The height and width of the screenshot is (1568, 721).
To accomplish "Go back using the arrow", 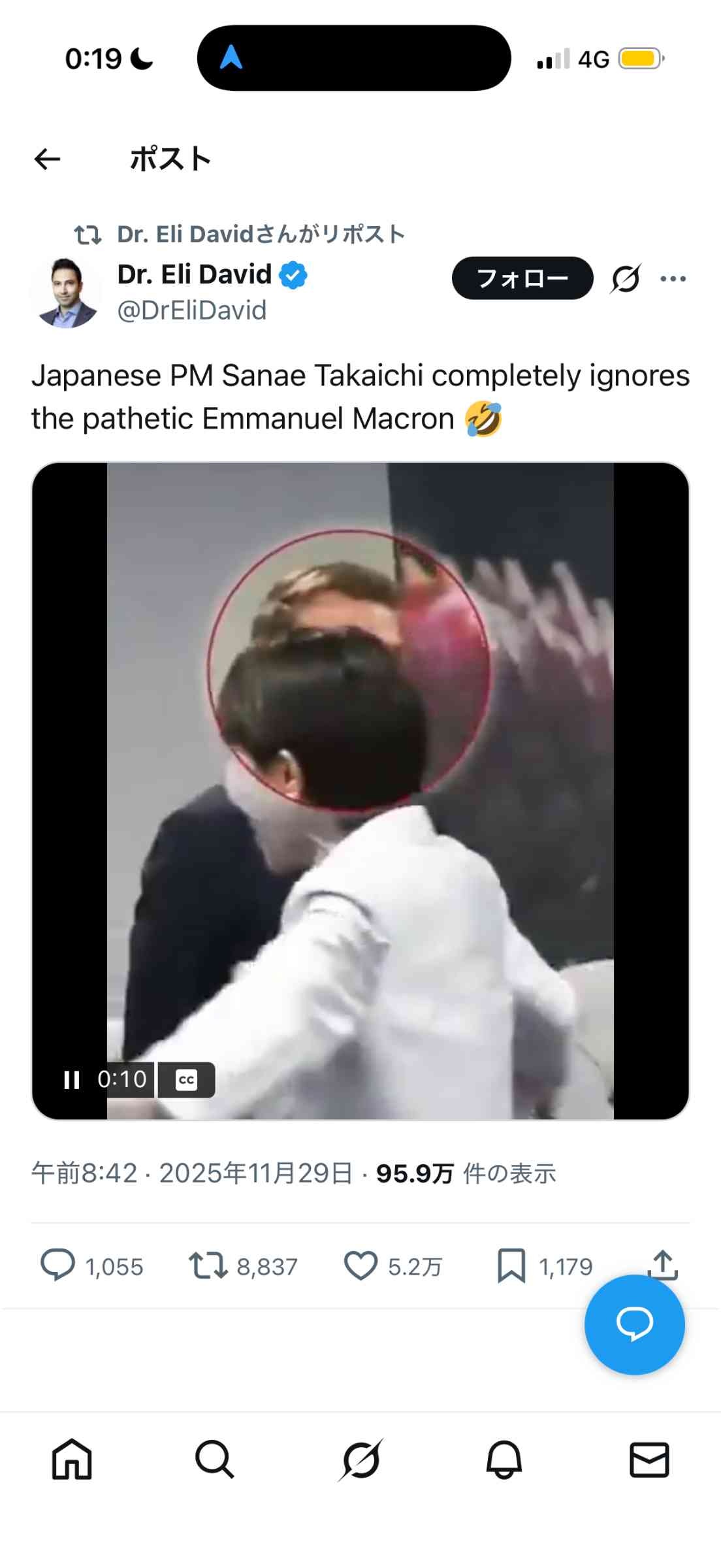I will [47, 159].
